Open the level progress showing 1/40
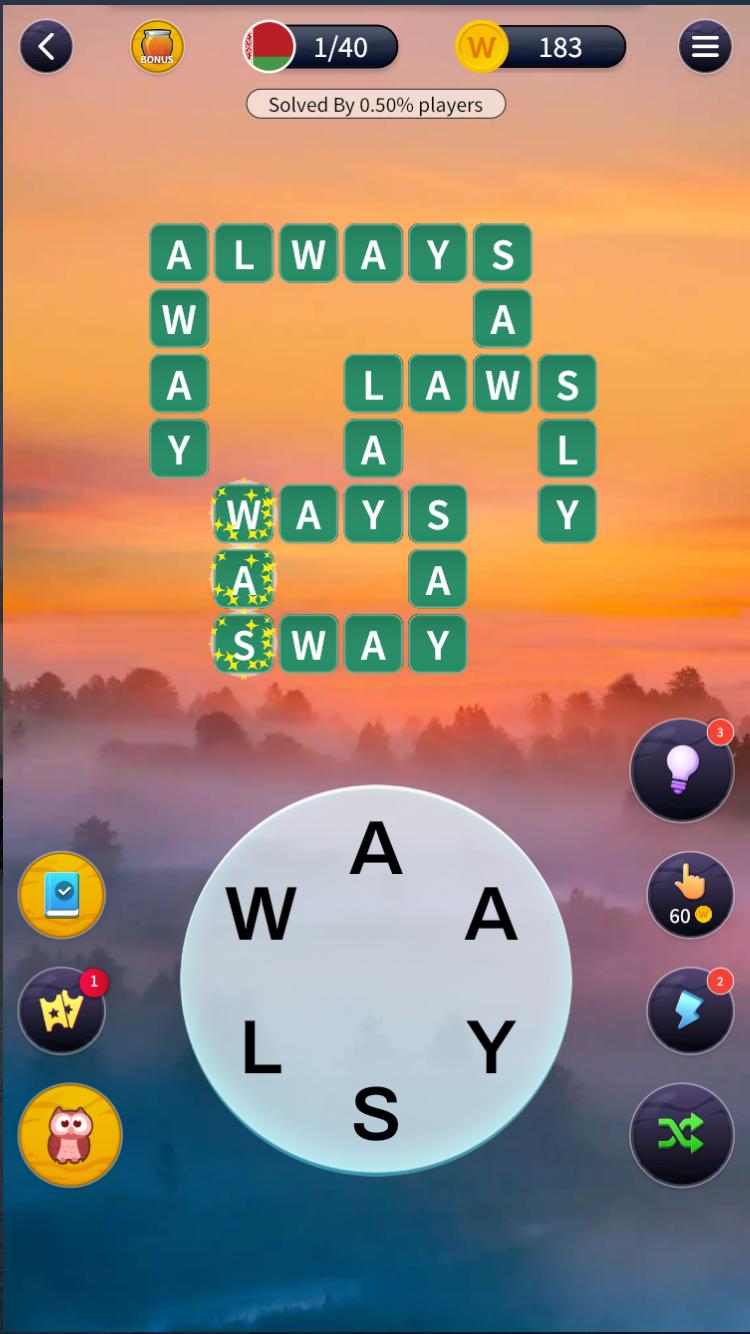The width and height of the screenshot is (750, 1334). coord(321,47)
